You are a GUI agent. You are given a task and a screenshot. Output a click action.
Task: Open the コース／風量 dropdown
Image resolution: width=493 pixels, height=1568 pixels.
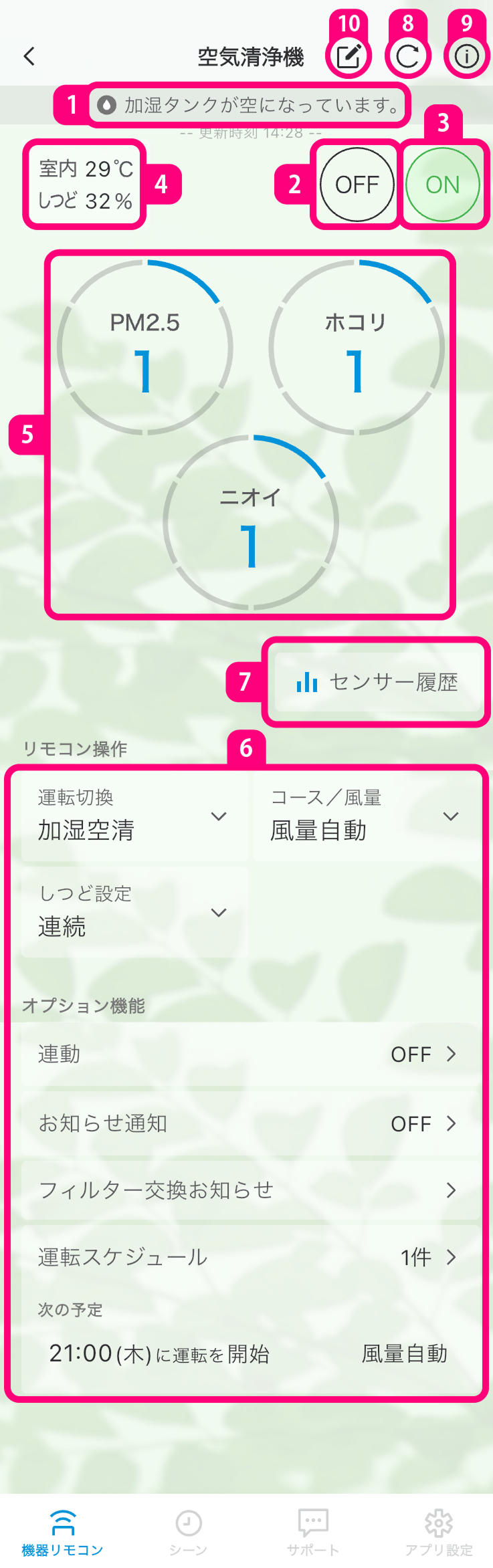coord(365,817)
